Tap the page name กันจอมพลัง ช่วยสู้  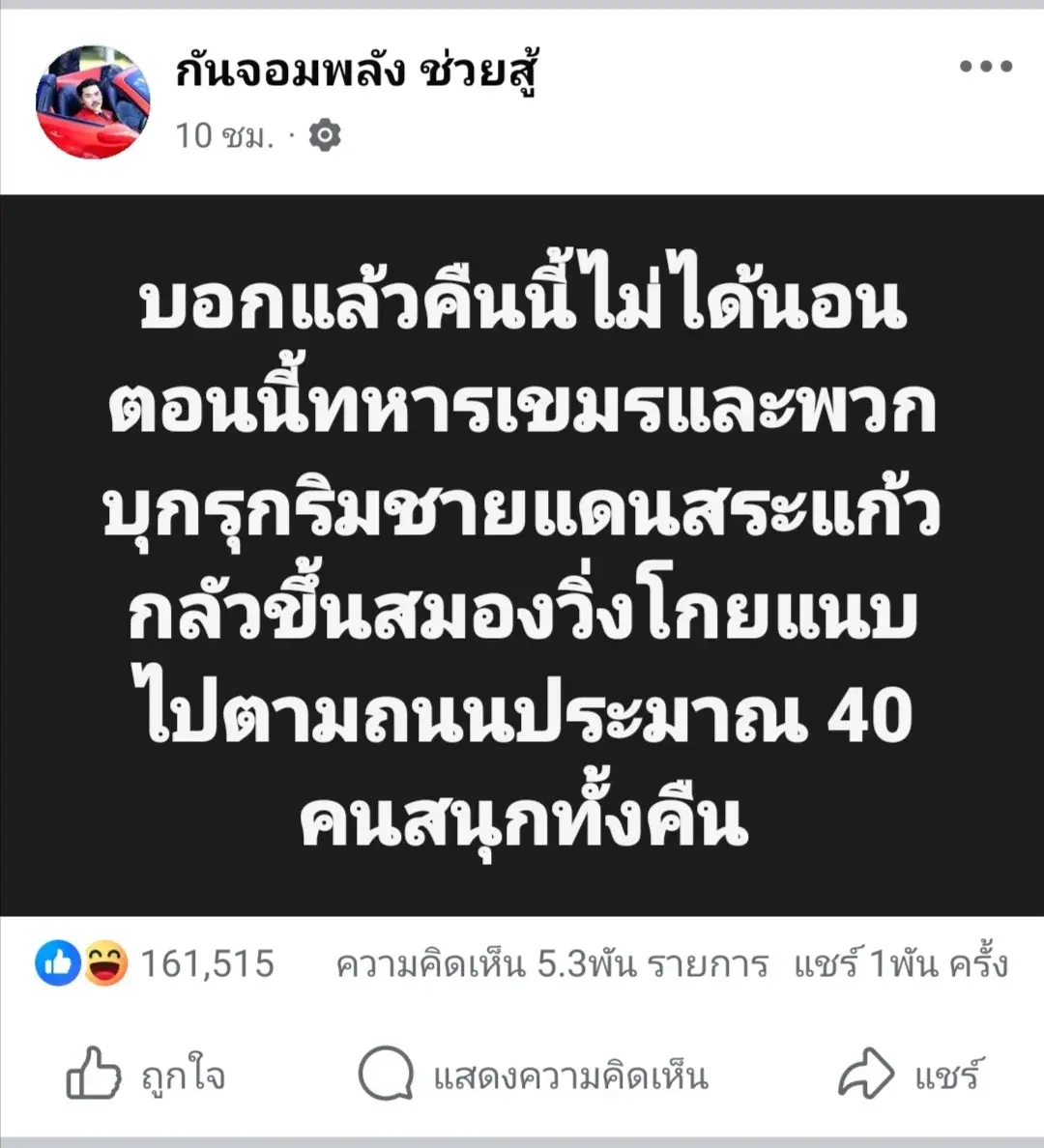coord(356,72)
